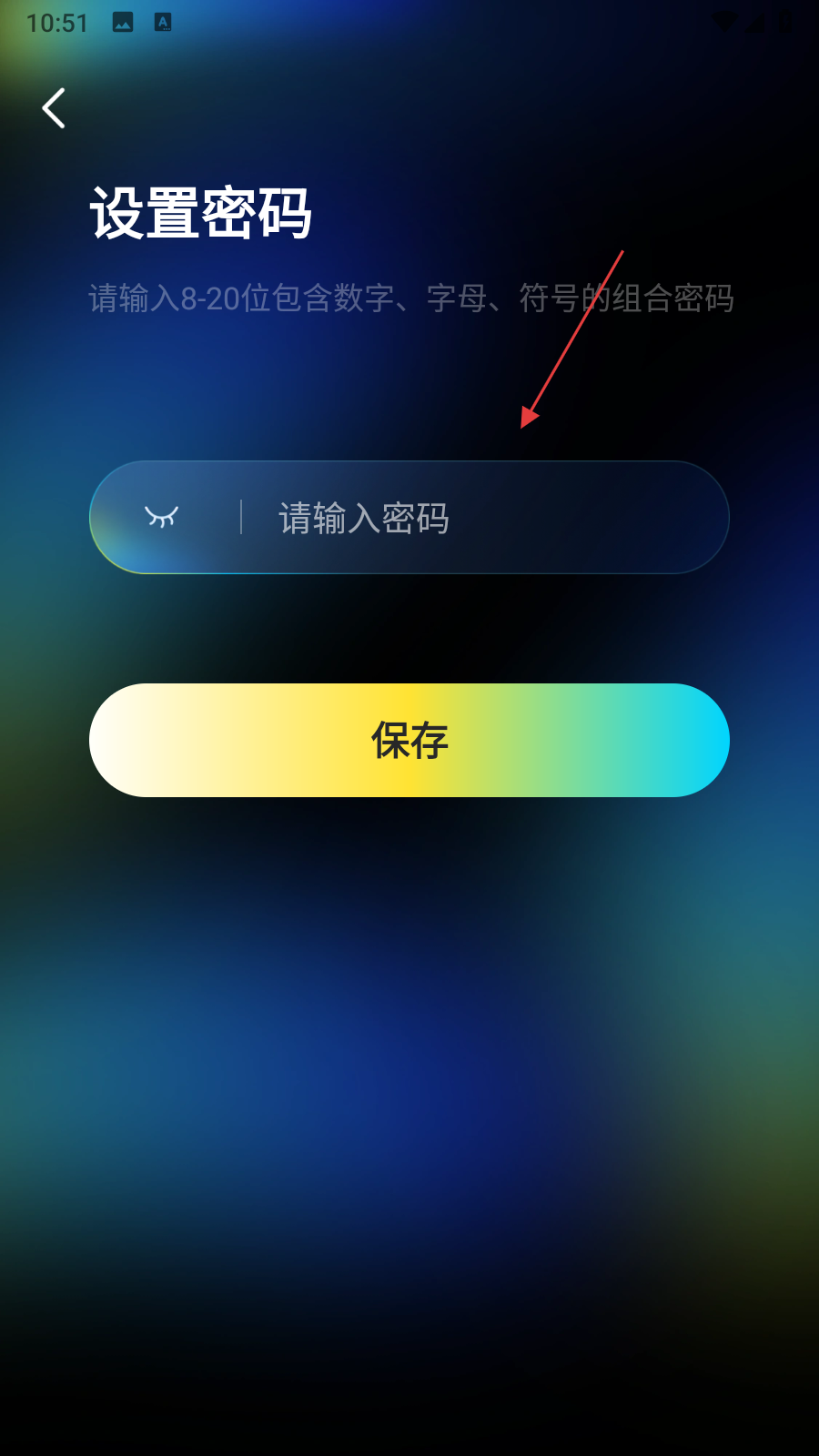819x1456 pixels.
Task: Tap the 保存 button to save password
Action: [x=409, y=740]
